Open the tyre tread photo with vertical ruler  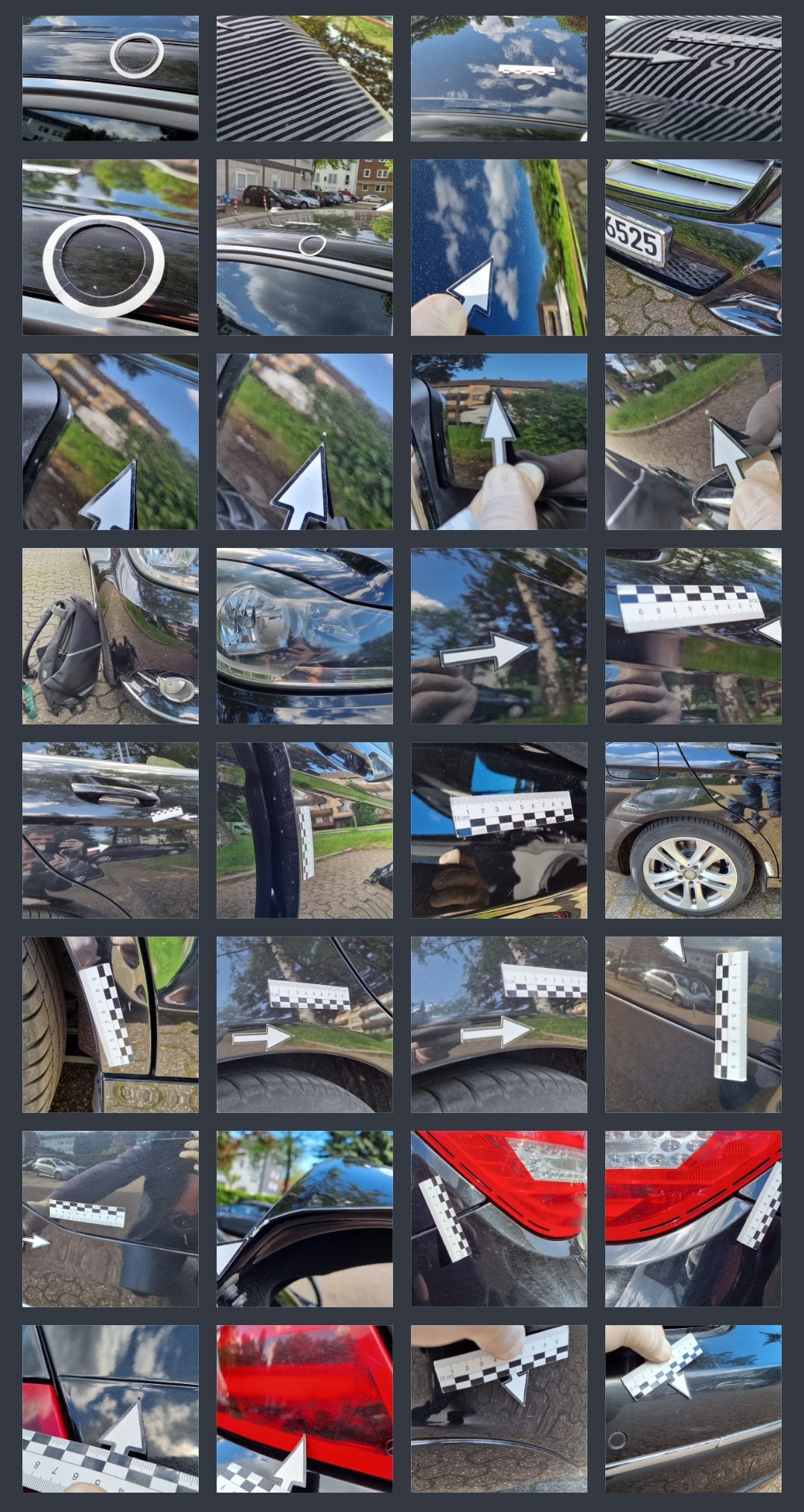[110, 1024]
